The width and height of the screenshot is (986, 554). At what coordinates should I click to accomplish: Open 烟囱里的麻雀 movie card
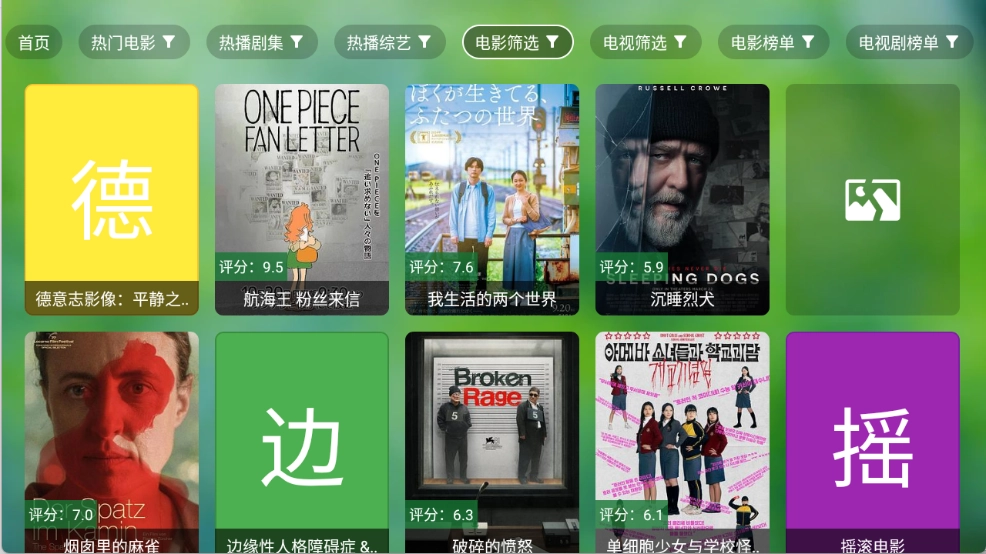112,442
